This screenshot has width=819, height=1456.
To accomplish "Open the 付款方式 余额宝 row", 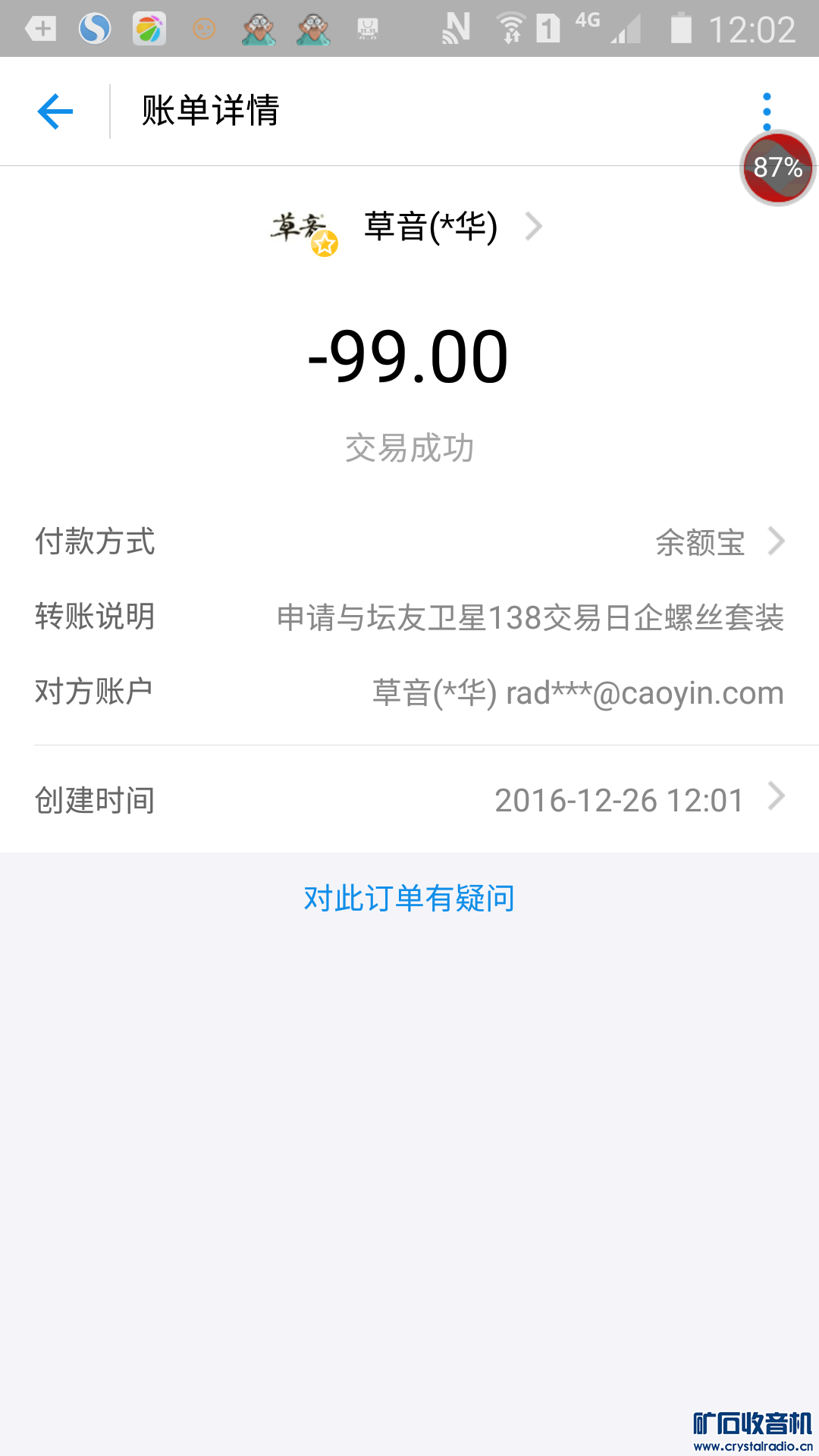I will (409, 541).
